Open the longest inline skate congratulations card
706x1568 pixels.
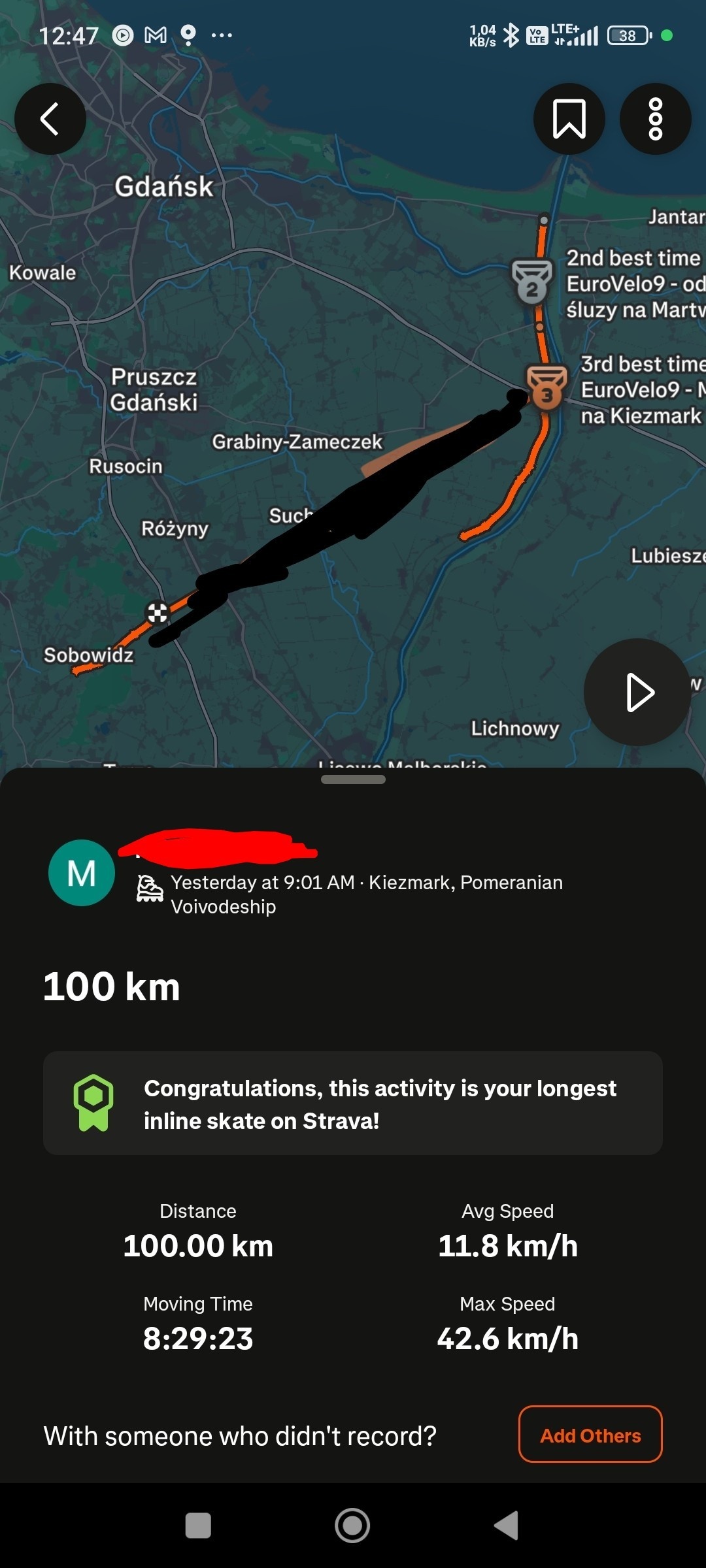(x=353, y=1103)
